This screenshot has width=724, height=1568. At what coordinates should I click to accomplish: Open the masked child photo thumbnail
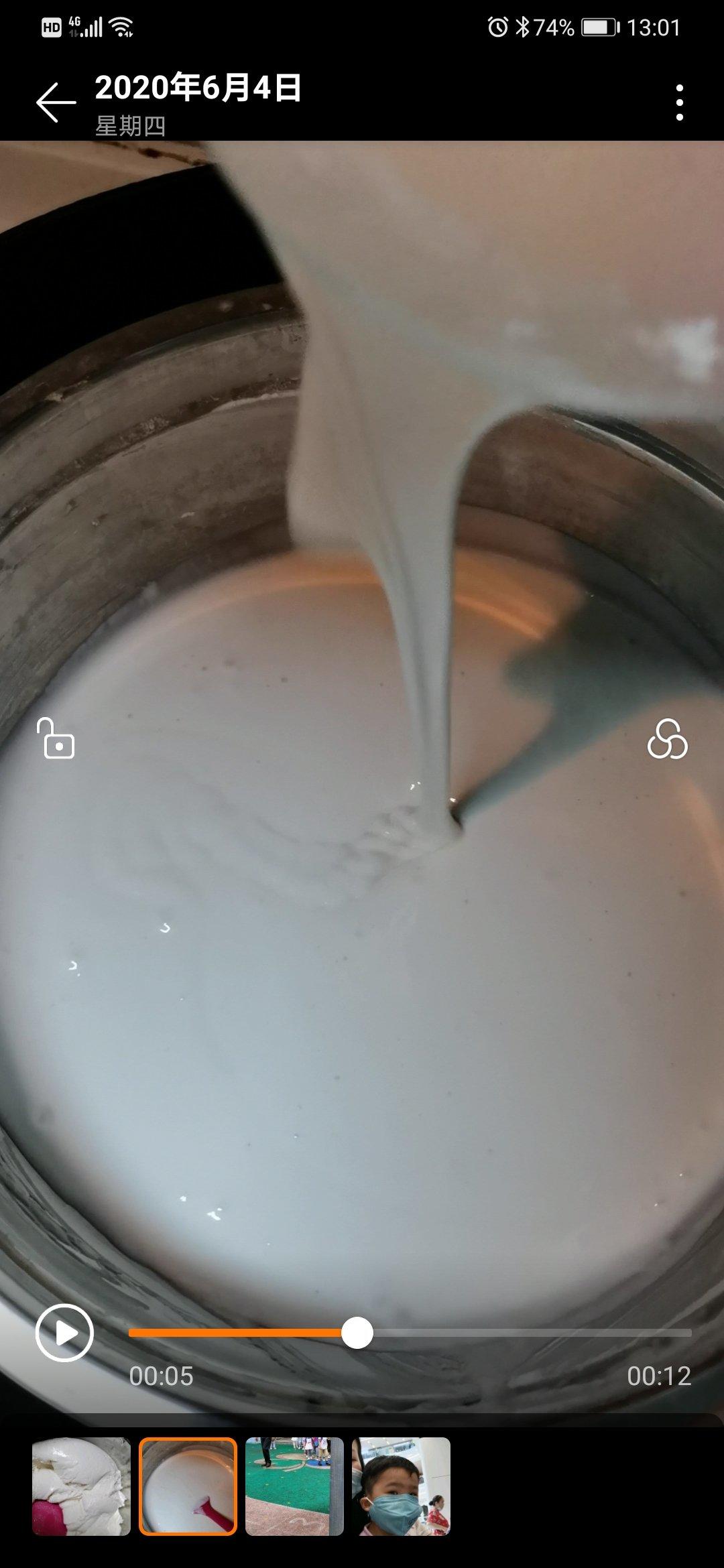pyautogui.click(x=401, y=1486)
